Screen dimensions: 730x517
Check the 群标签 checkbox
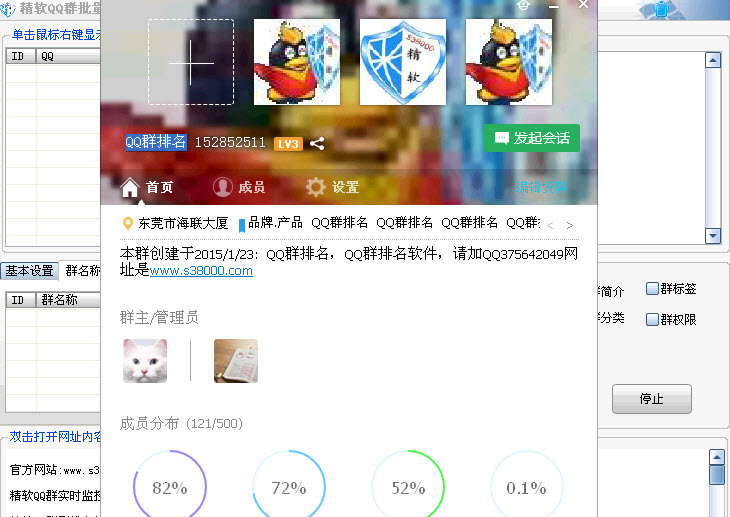point(653,289)
